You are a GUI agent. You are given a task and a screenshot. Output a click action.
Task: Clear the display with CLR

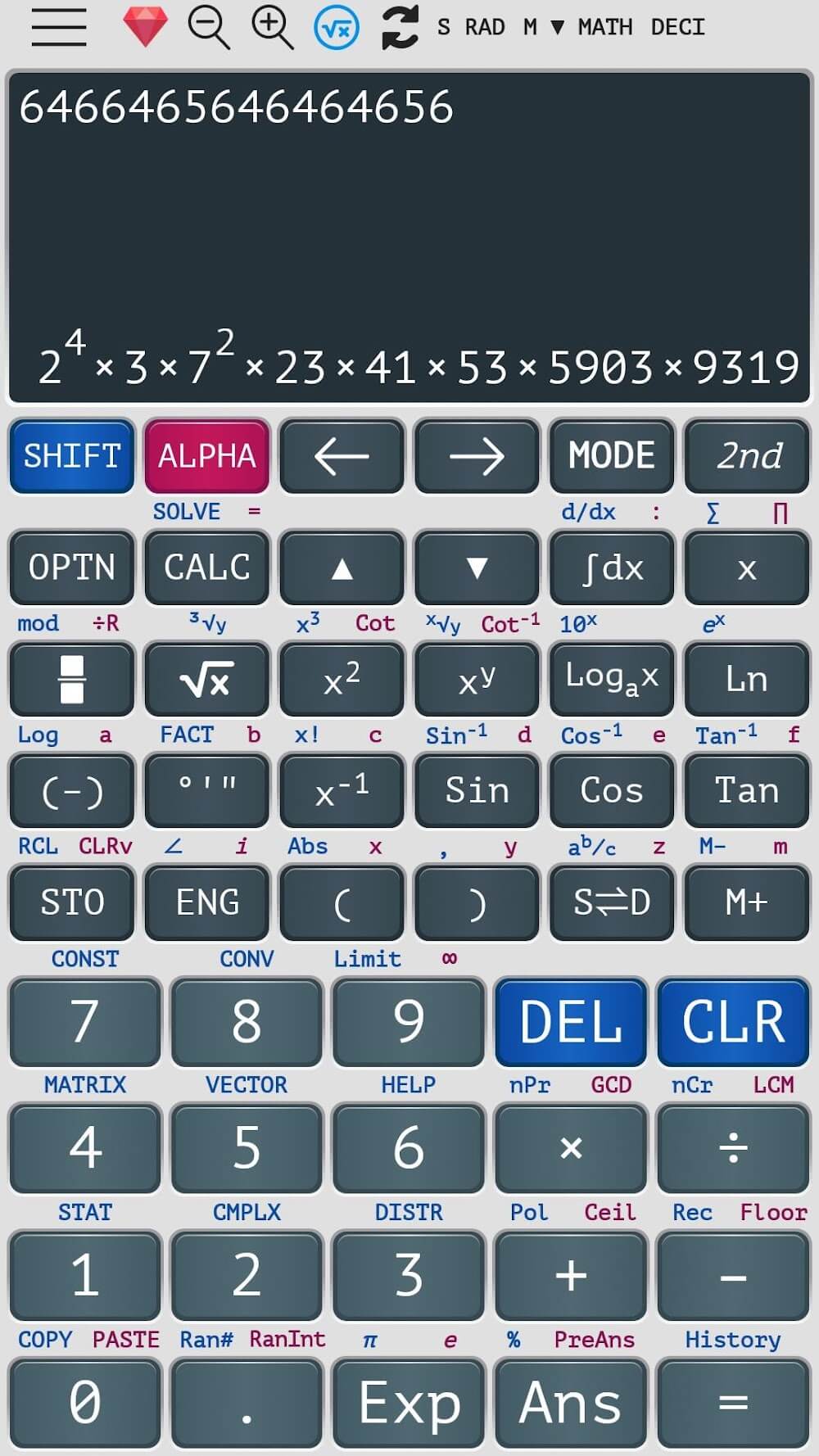pos(732,1022)
